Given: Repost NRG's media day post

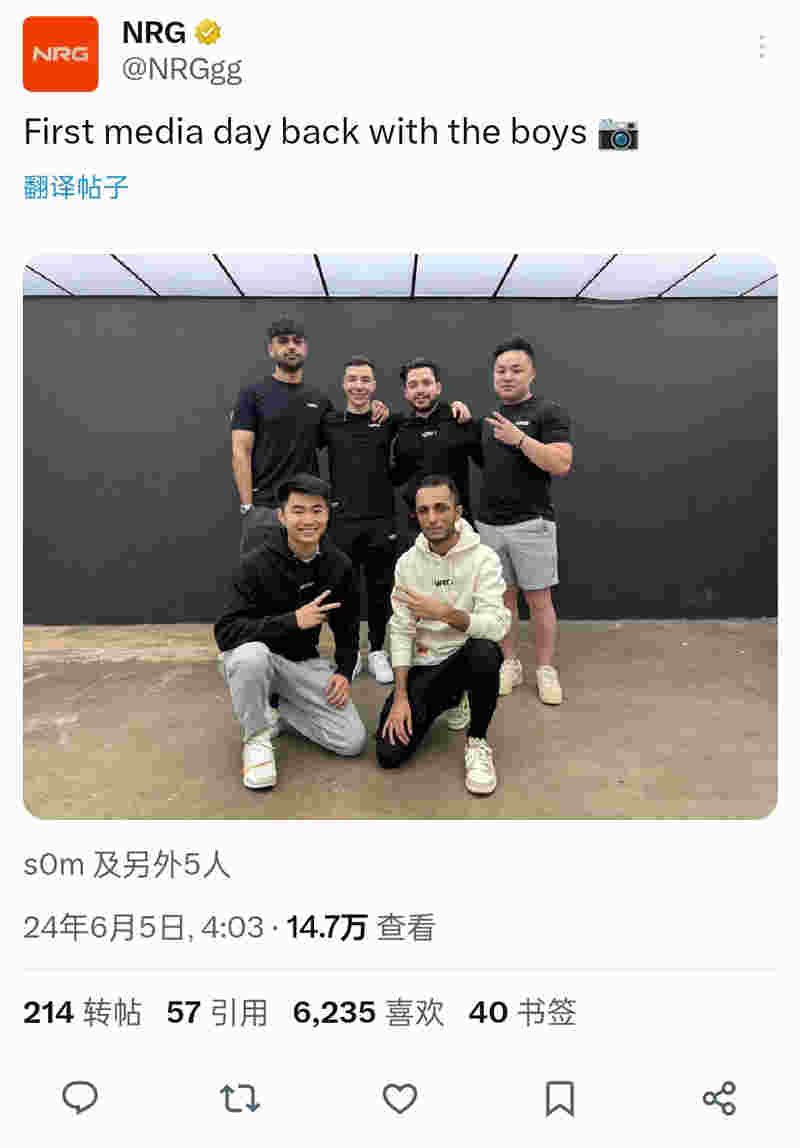Looking at the screenshot, I should (x=240, y=1098).
